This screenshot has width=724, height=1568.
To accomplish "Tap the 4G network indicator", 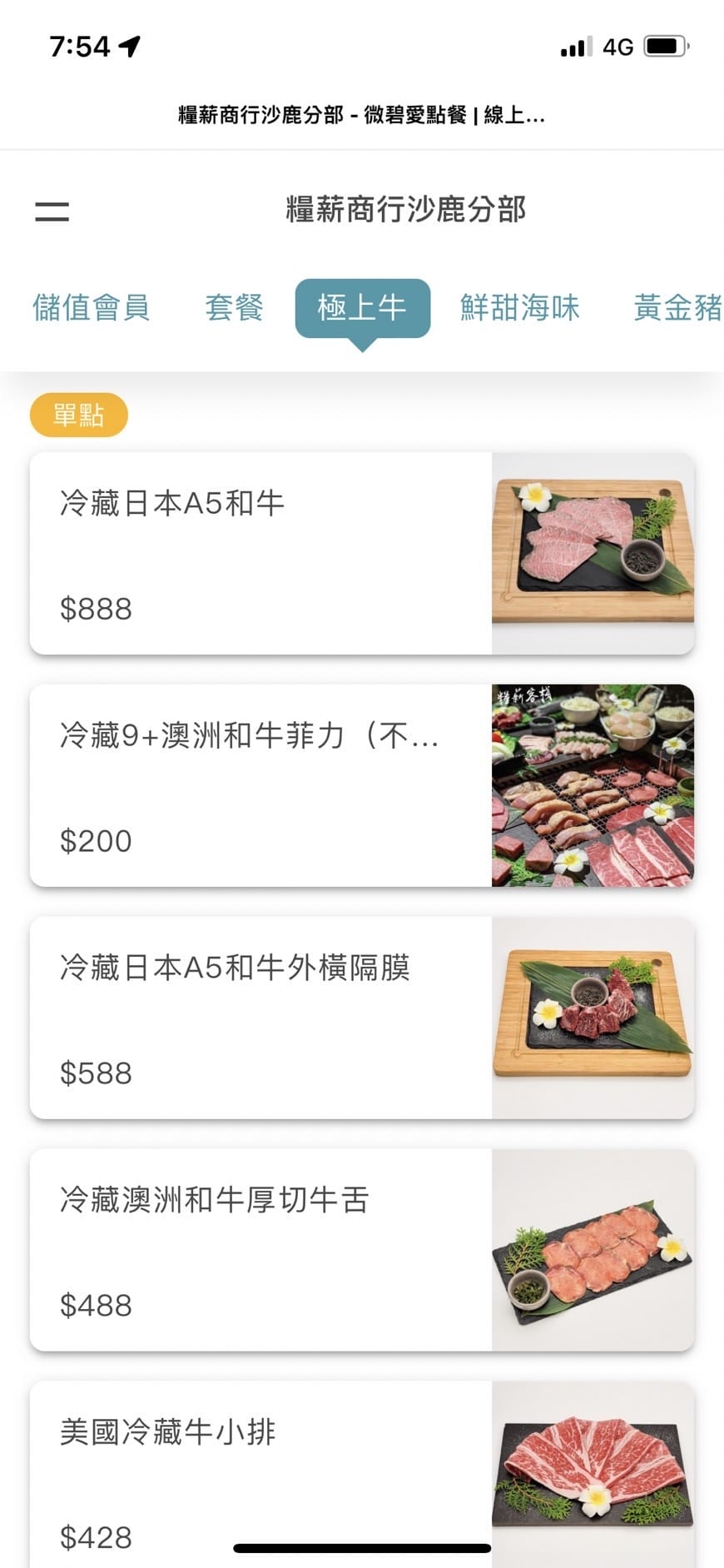I will tap(617, 46).
